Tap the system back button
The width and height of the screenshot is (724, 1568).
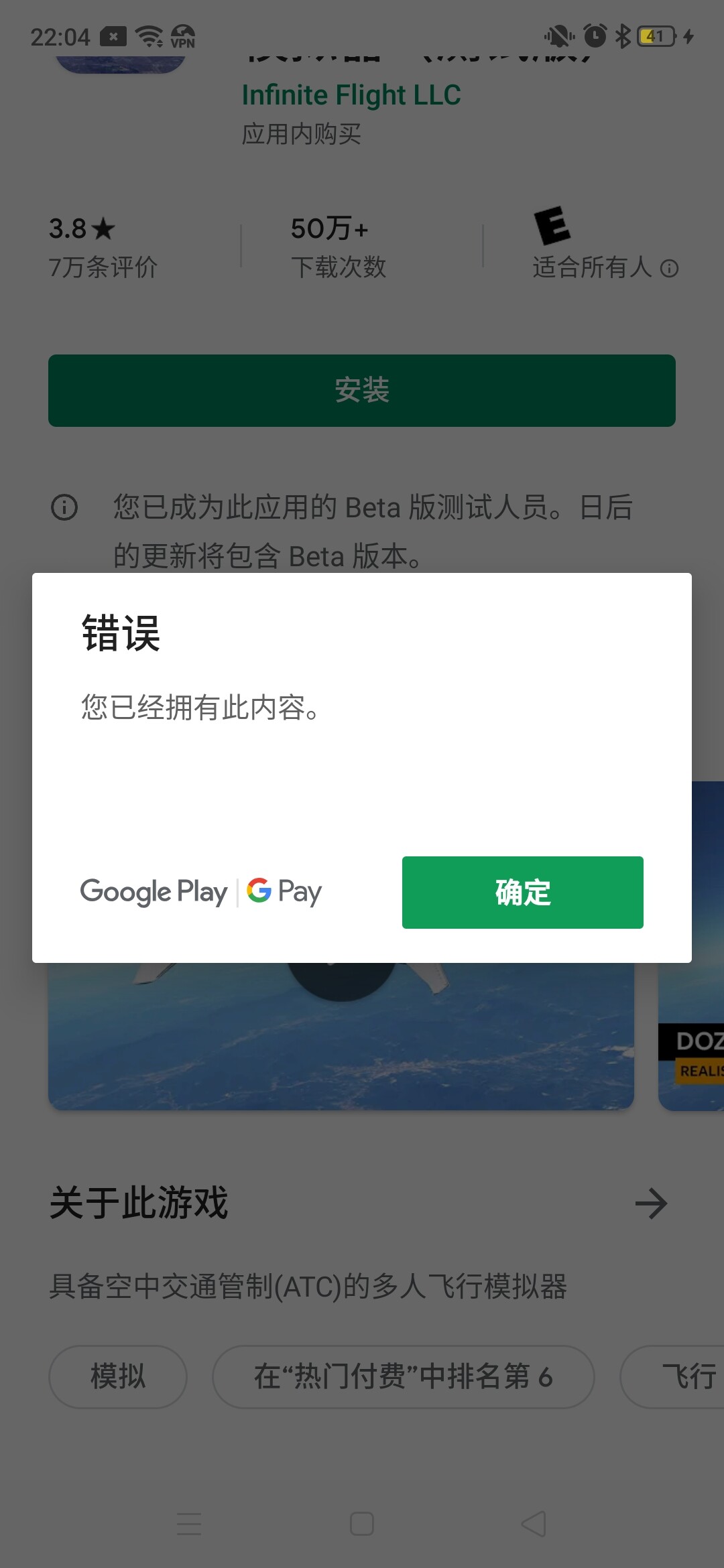[x=534, y=1524]
